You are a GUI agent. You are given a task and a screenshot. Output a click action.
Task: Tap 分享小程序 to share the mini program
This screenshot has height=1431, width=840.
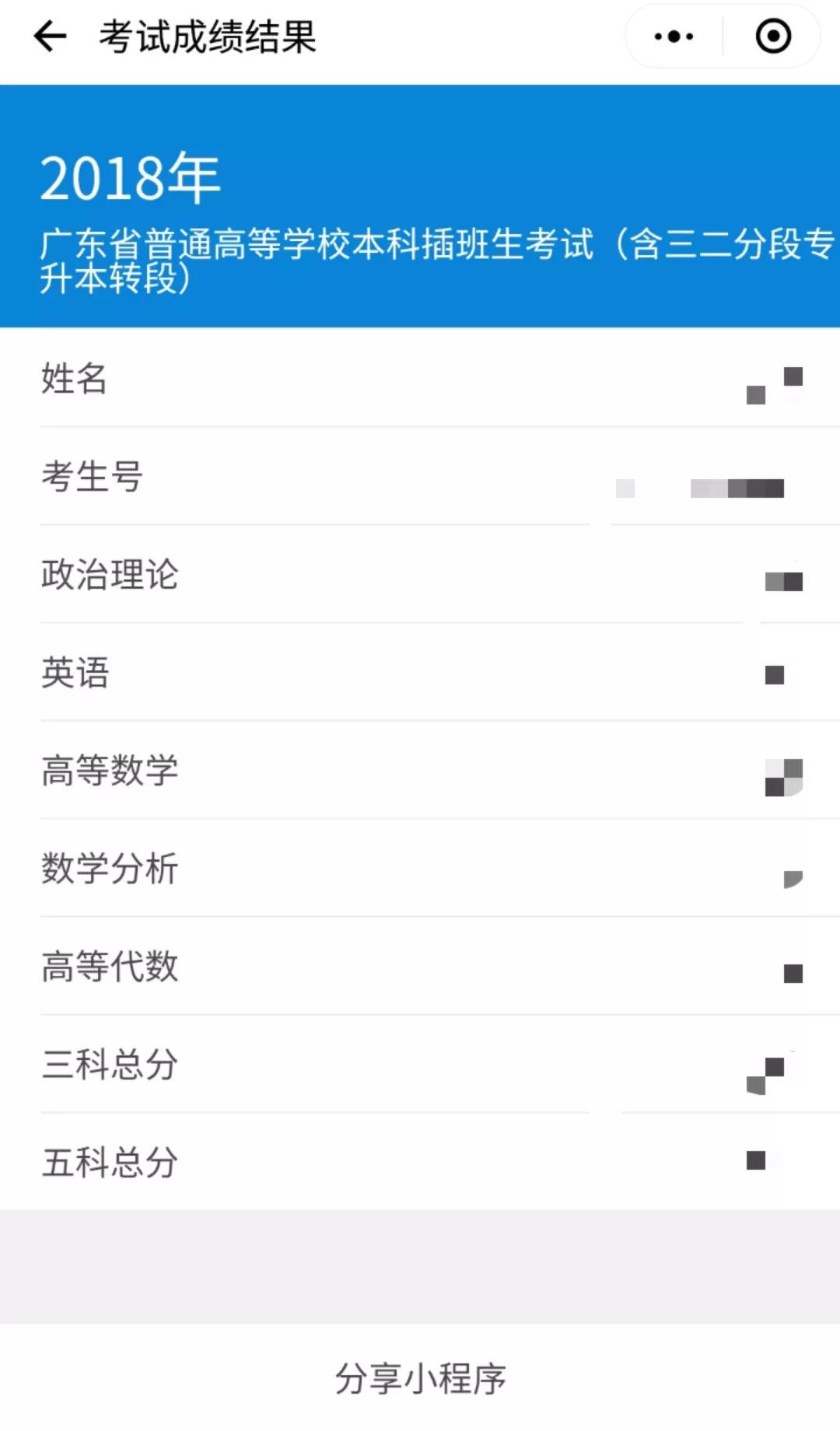420,1378
